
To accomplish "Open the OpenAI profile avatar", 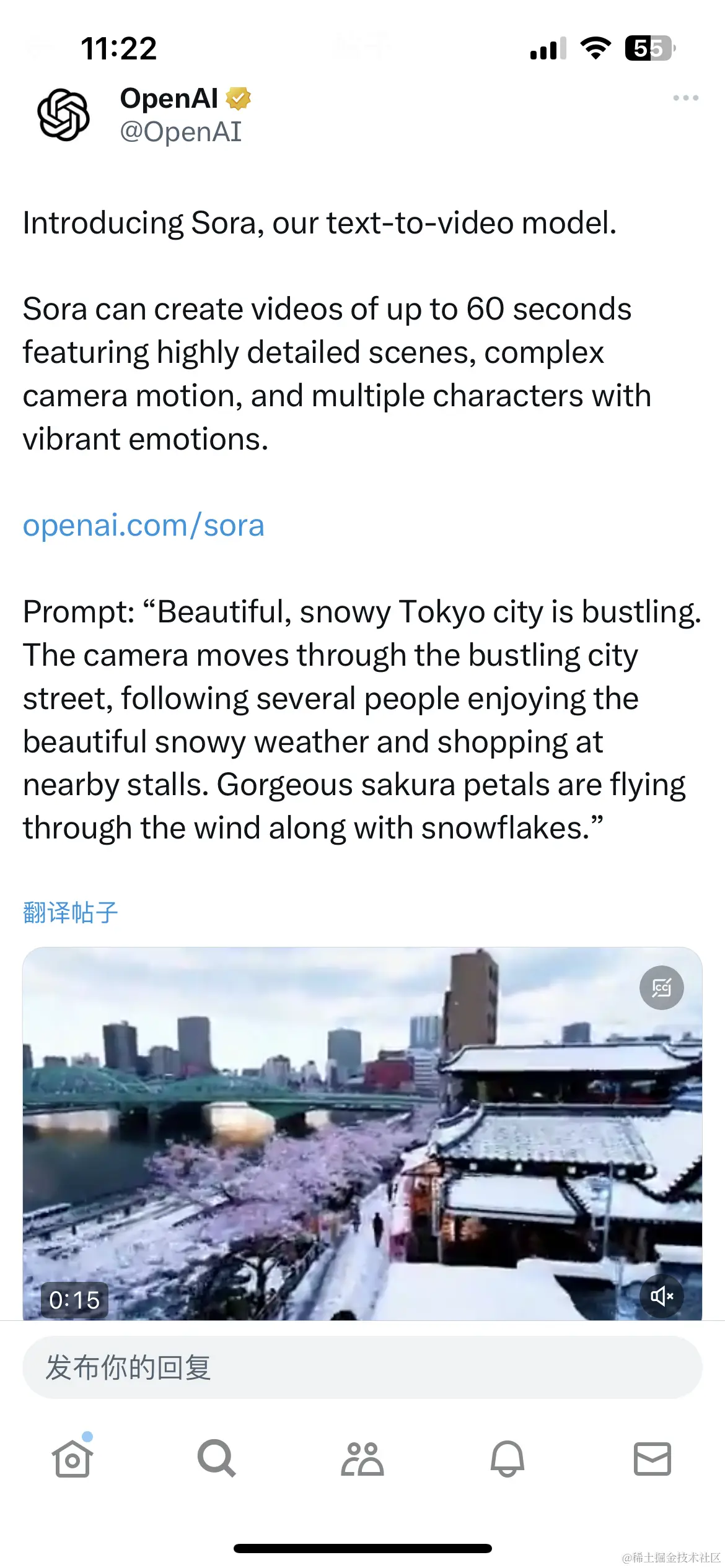I will (64, 115).
